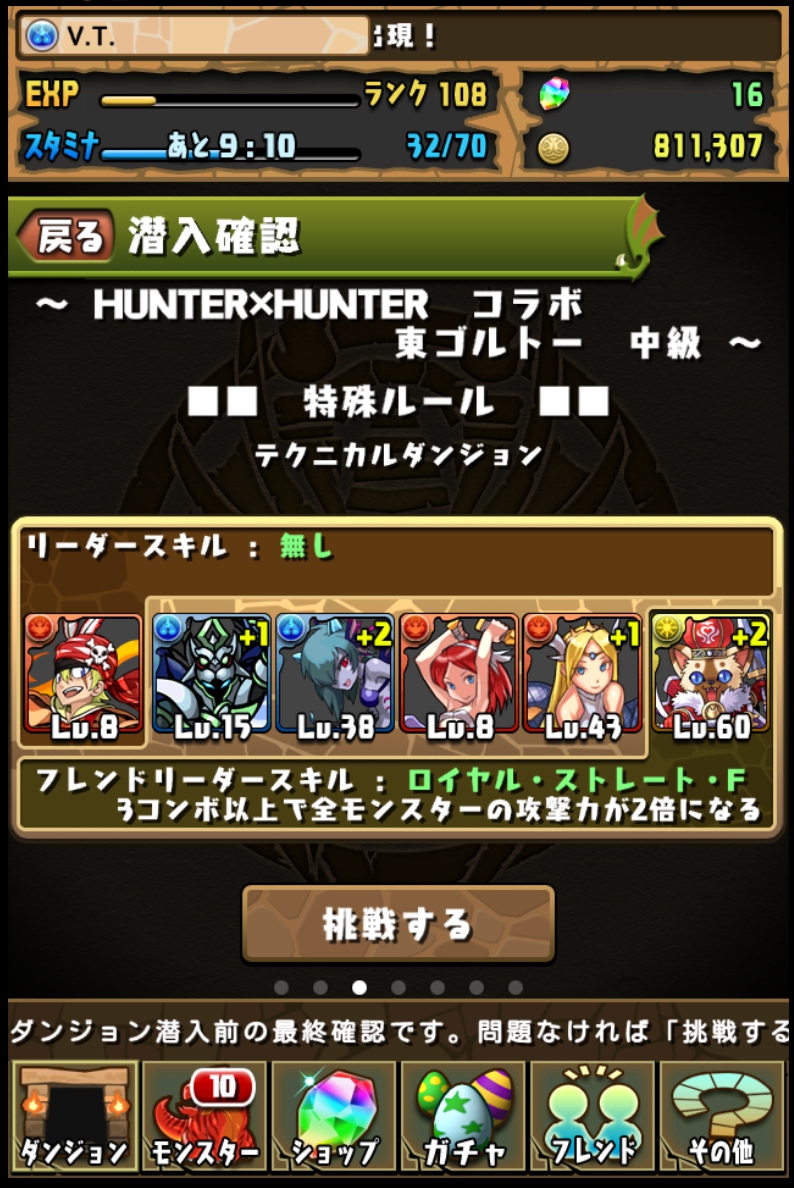Open the ガチャ tab
The height and width of the screenshot is (1188, 794).
(464, 1117)
